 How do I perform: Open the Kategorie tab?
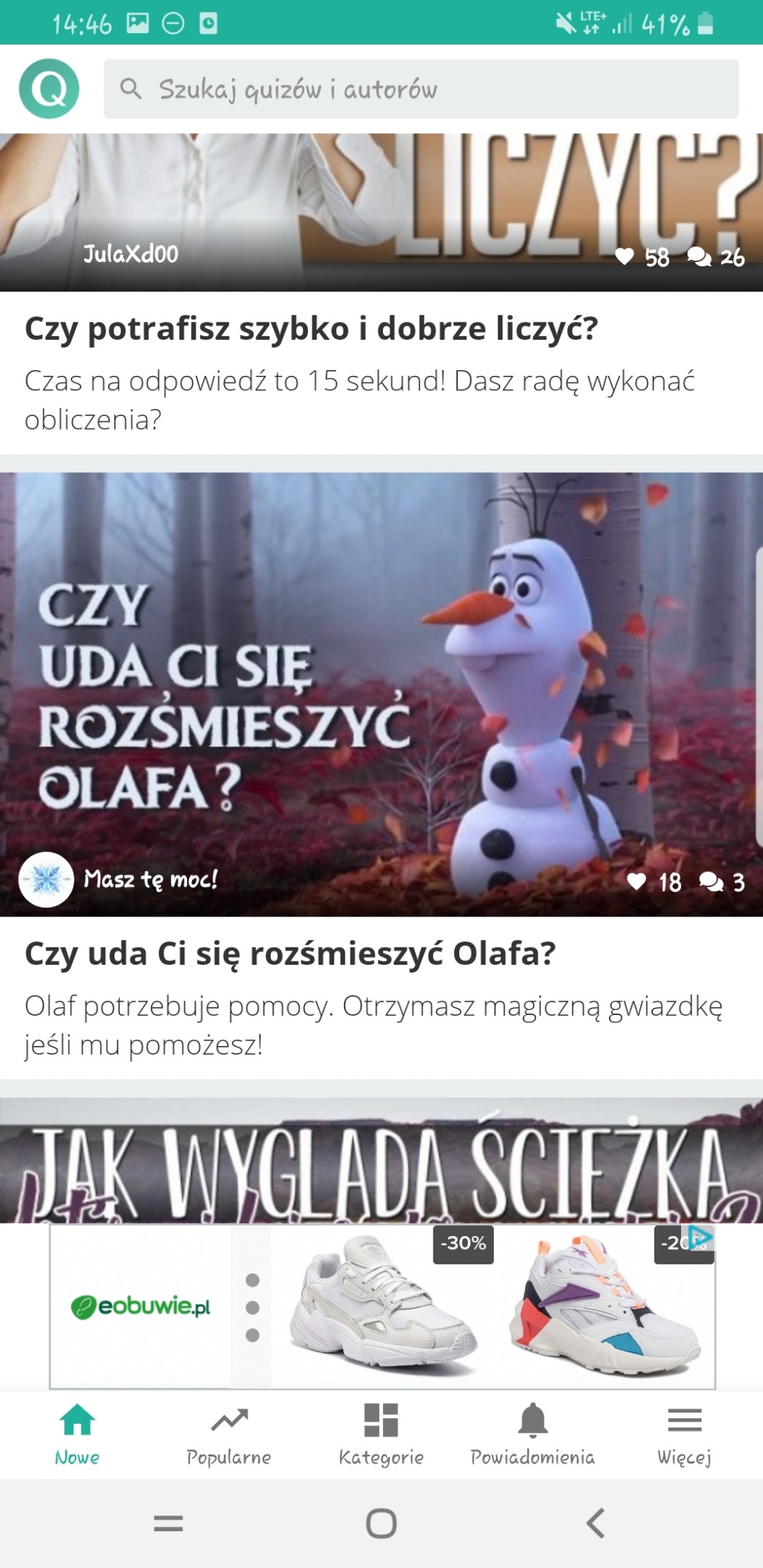point(381,1436)
